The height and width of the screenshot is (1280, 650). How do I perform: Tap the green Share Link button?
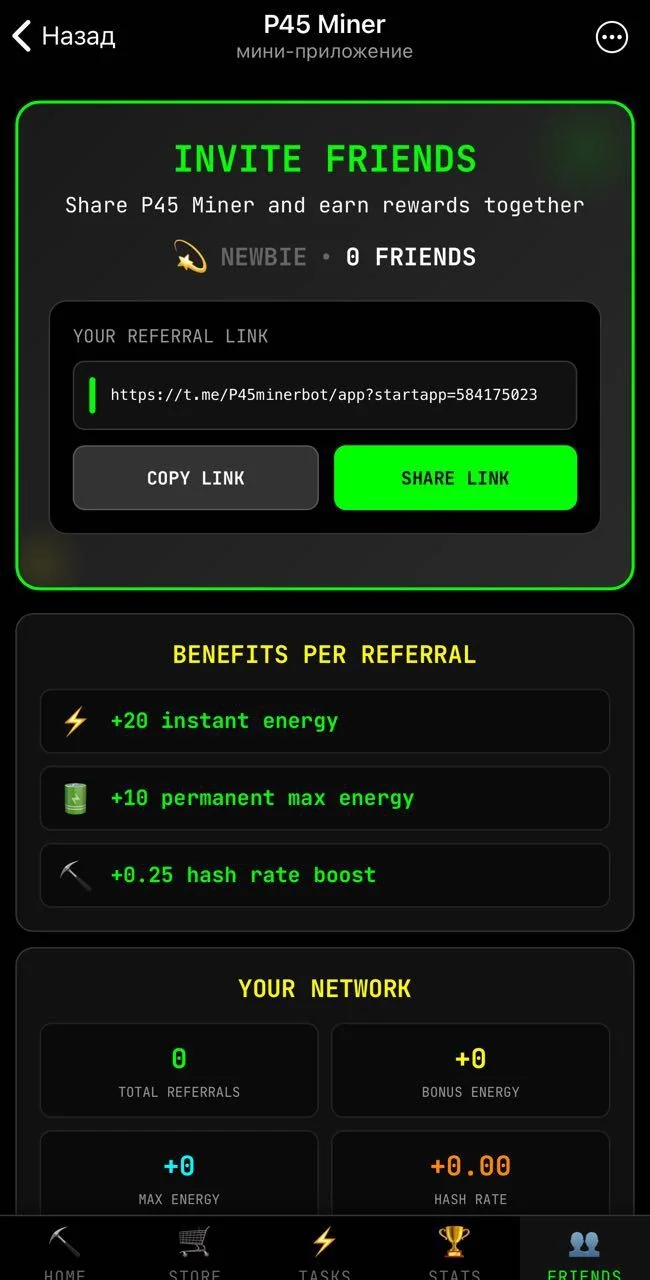click(455, 478)
